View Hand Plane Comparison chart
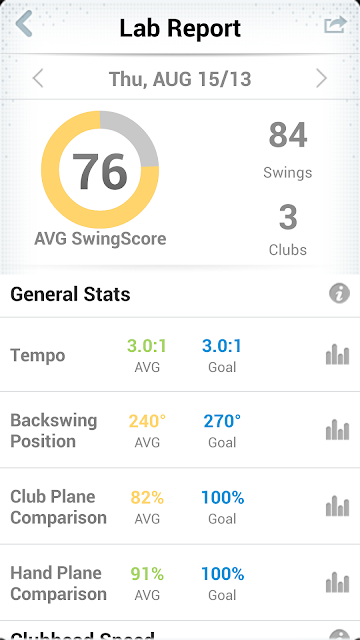Viewport: 360px width, 640px height. tap(338, 582)
